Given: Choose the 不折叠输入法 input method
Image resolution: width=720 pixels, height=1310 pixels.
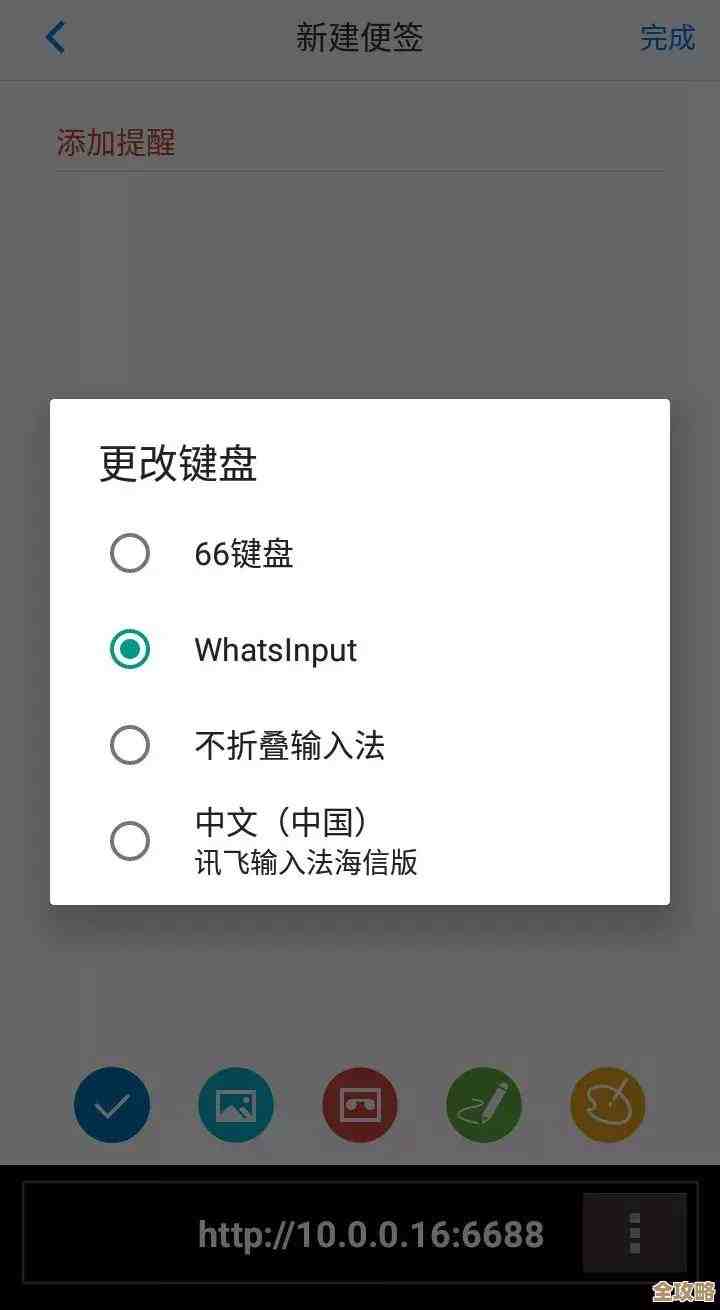Looking at the screenshot, I should tap(129, 745).
